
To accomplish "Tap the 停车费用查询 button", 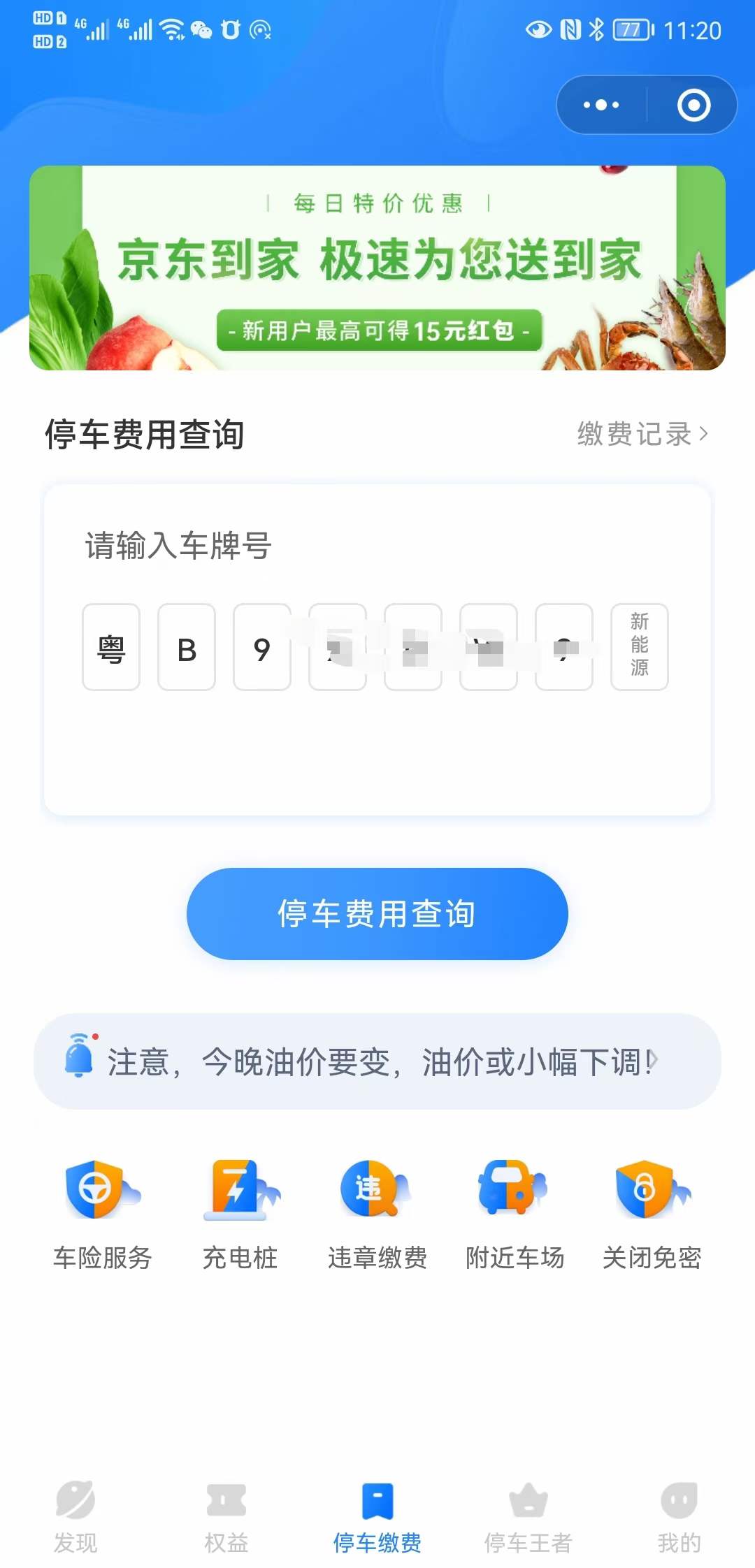I will click(377, 913).
